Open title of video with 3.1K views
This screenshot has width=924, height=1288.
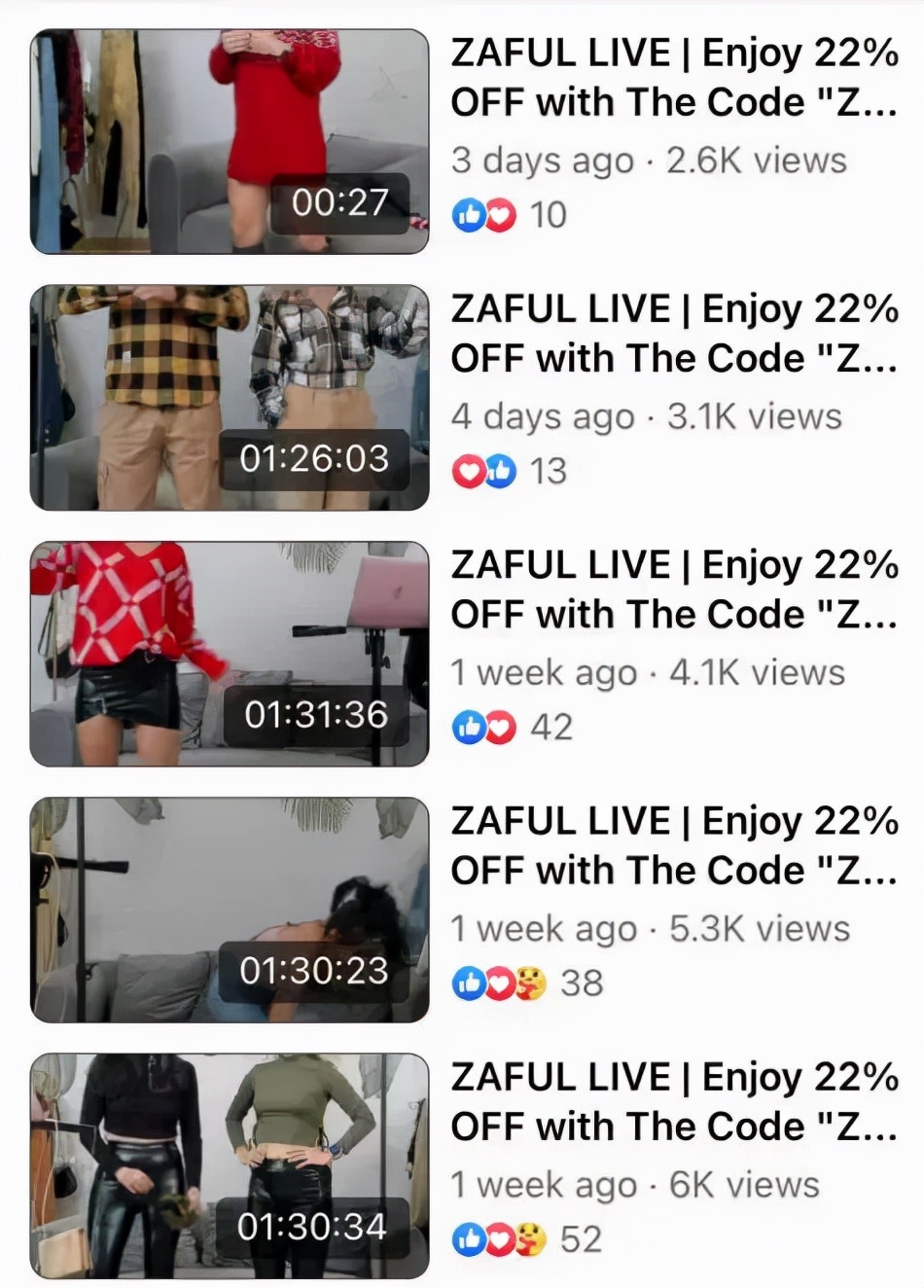(x=673, y=334)
